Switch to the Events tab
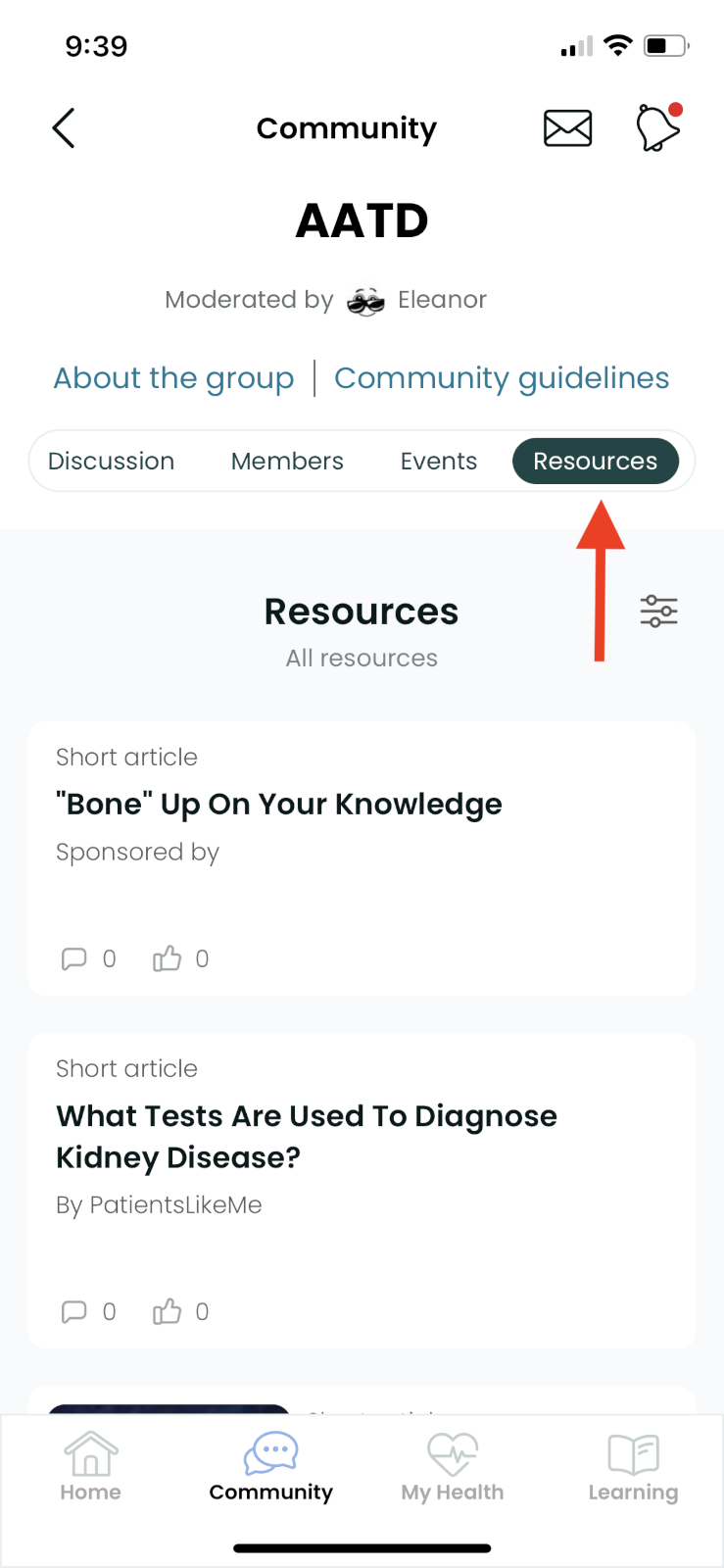 (x=438, y=462)
